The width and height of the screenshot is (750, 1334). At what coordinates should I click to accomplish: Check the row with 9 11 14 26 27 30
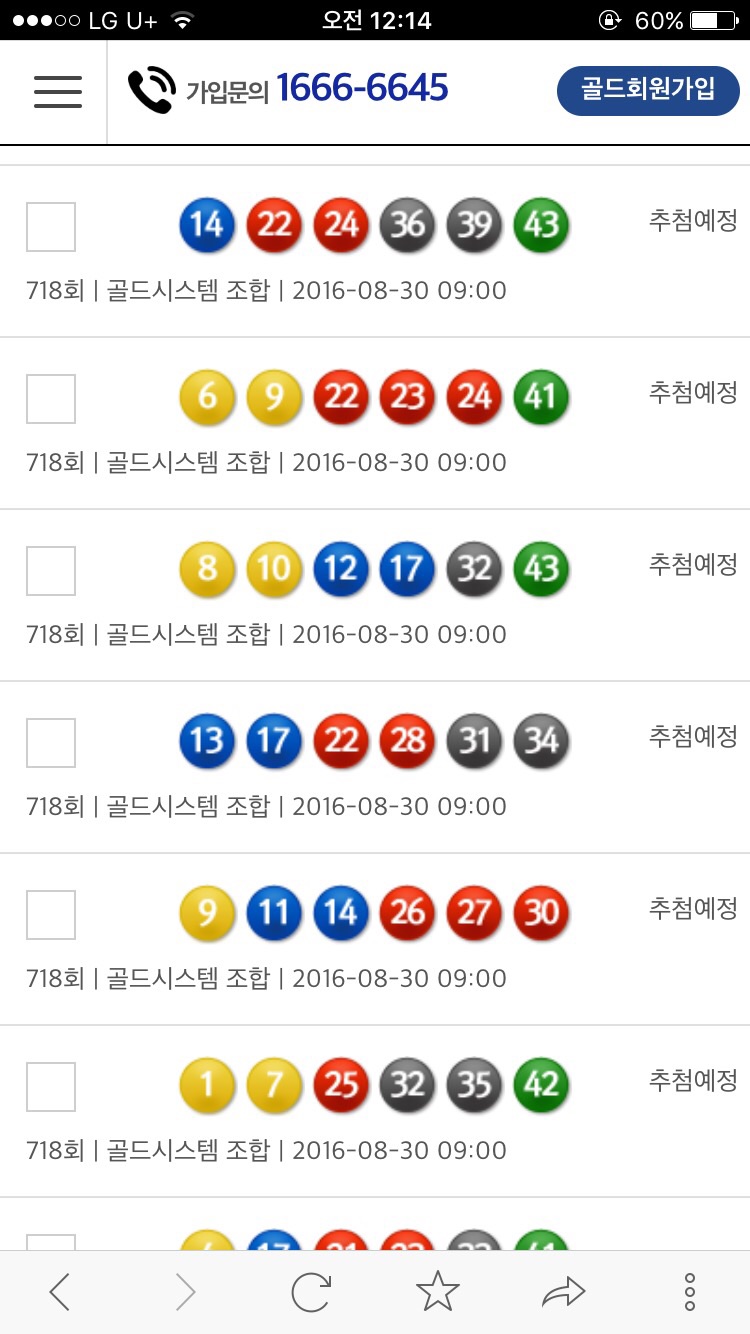51,915
